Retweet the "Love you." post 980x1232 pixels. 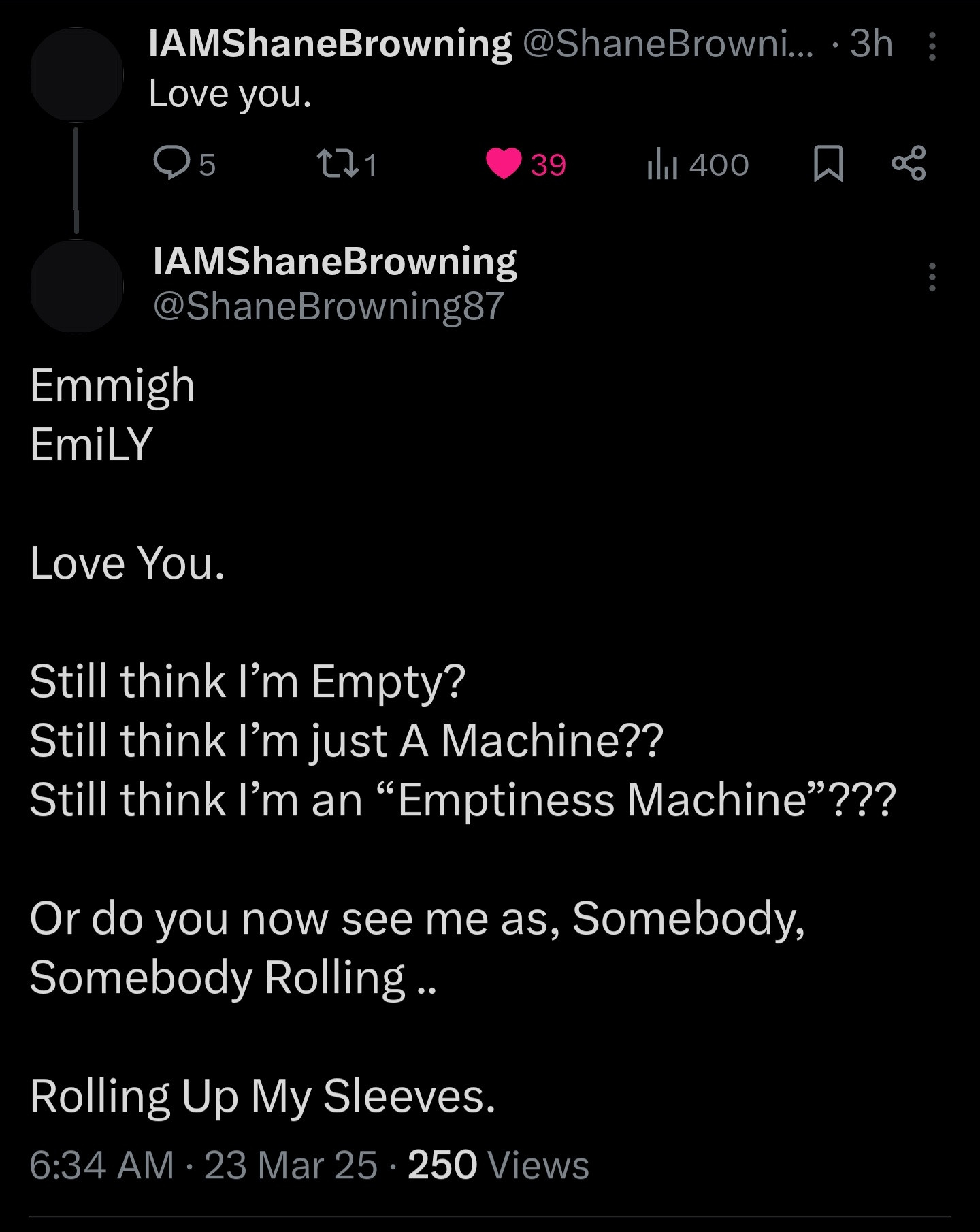coord(333,164)
